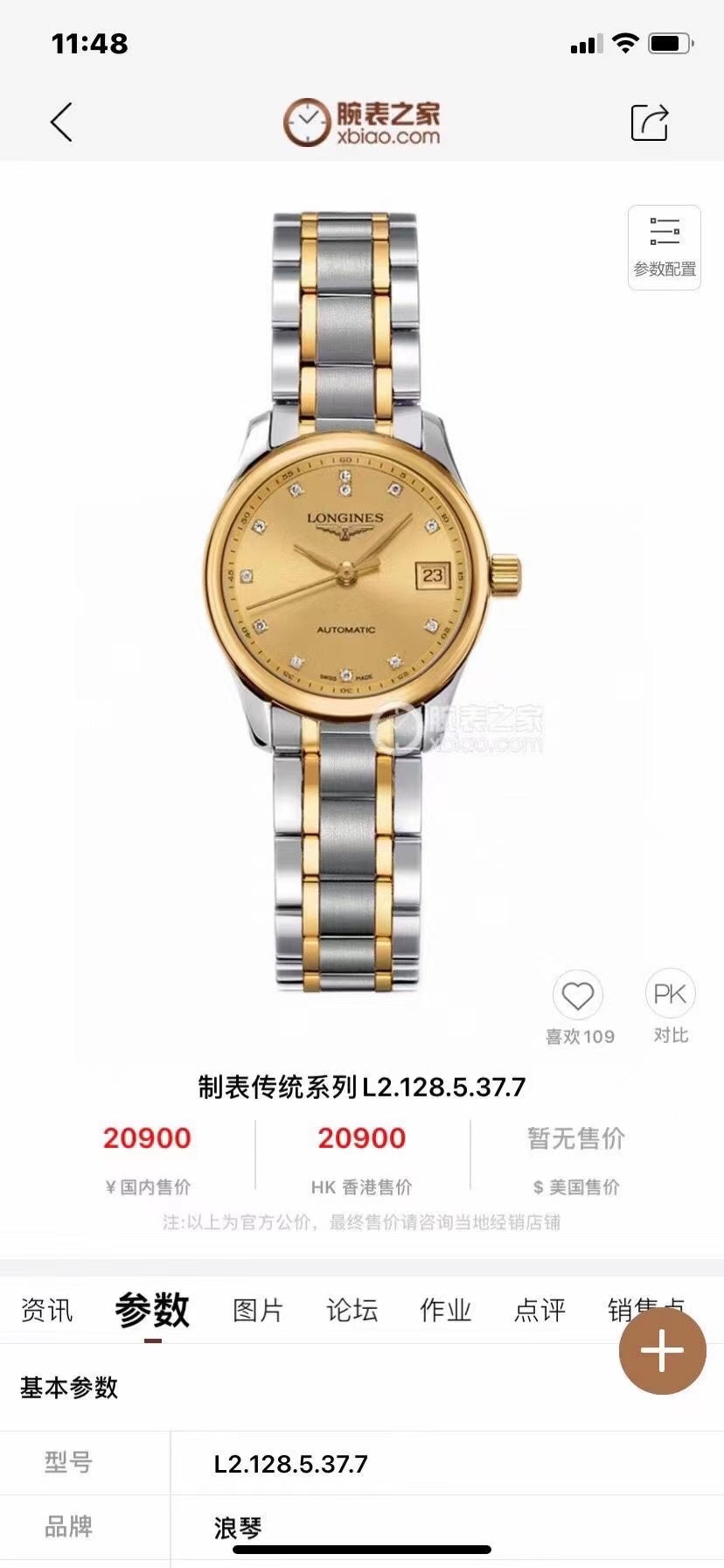Like this watch with the heart icon

tap(578, 996)
